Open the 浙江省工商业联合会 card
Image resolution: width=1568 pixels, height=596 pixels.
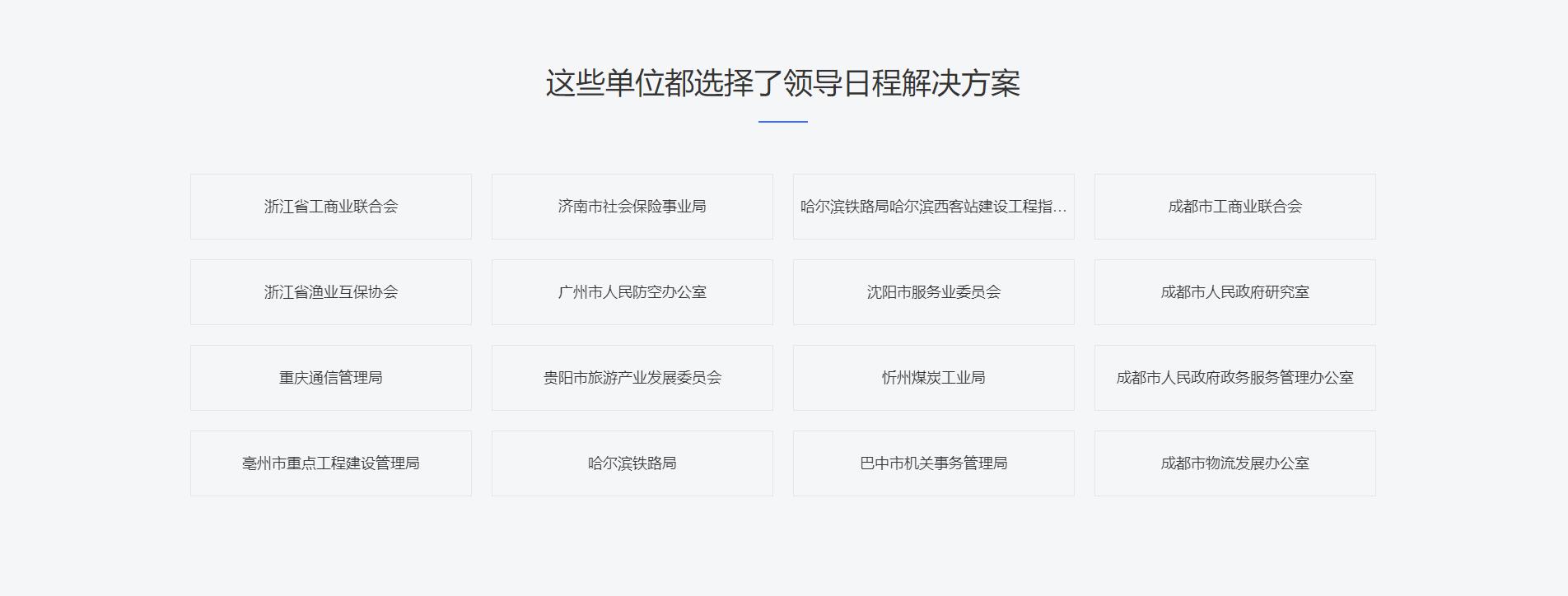coord(330,207)
